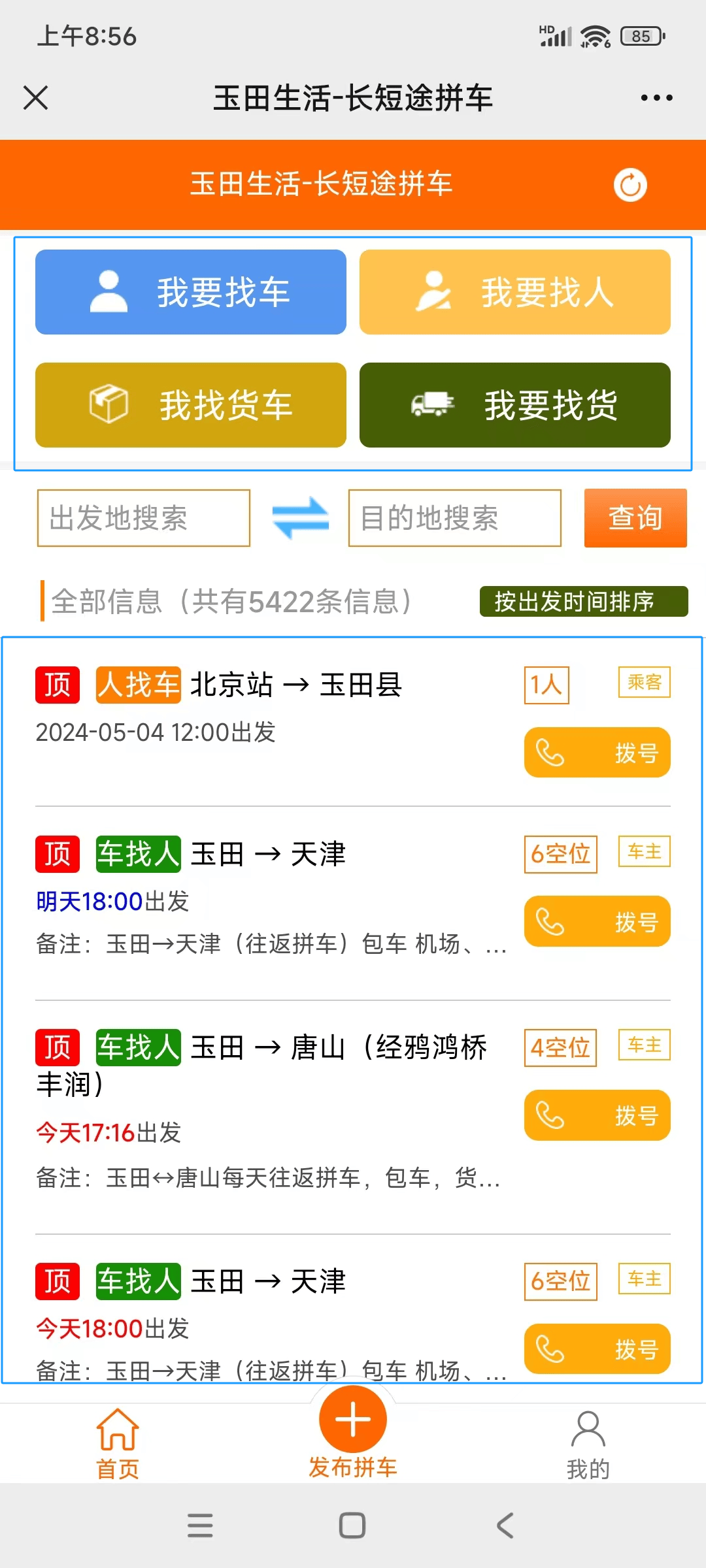Go back with the system back arrow
Screen dimensions: 706x1568
(x=505, y=1526)
